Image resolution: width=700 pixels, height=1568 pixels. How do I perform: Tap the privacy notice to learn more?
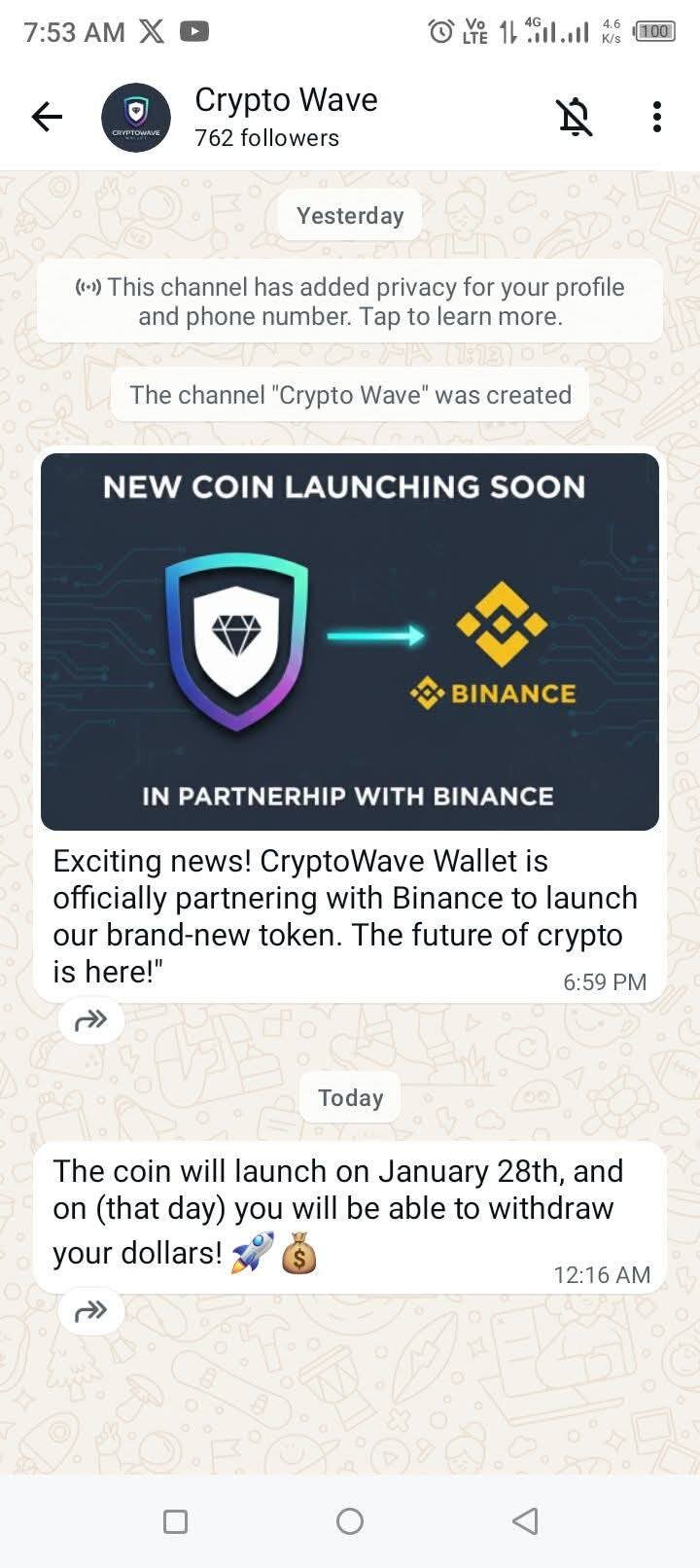click(350, 302)
